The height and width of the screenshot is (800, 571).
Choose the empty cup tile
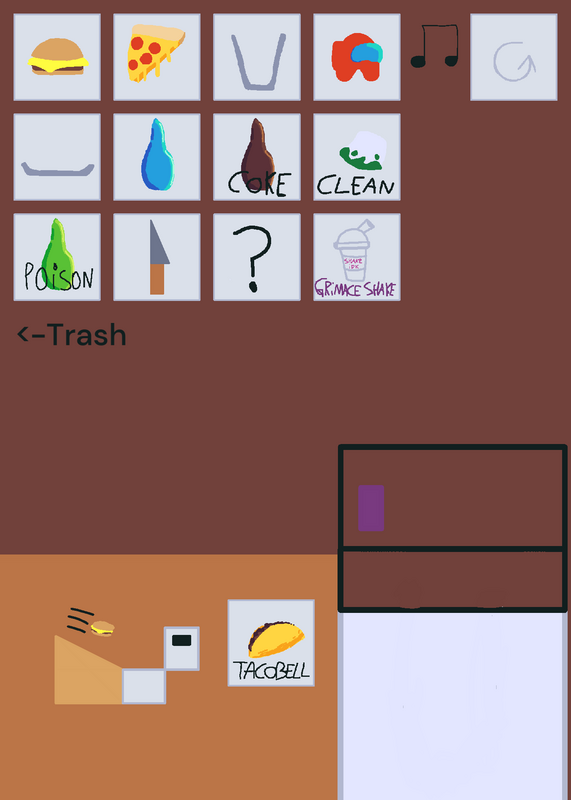(x=257, y=57)
